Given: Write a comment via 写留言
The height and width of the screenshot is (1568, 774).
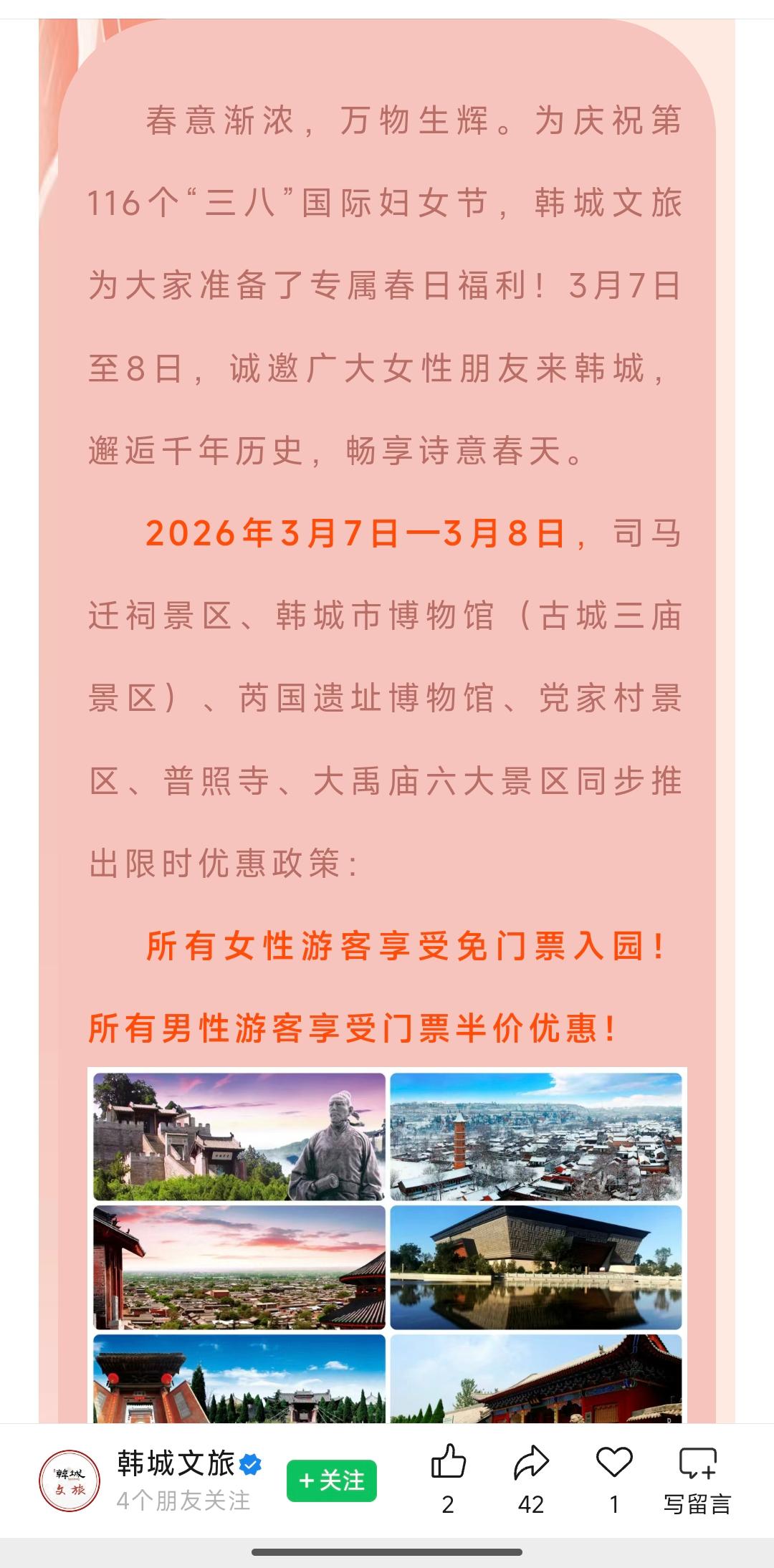Looking at the screenshot, I should pyautogui.click(x=697, y=1478).
